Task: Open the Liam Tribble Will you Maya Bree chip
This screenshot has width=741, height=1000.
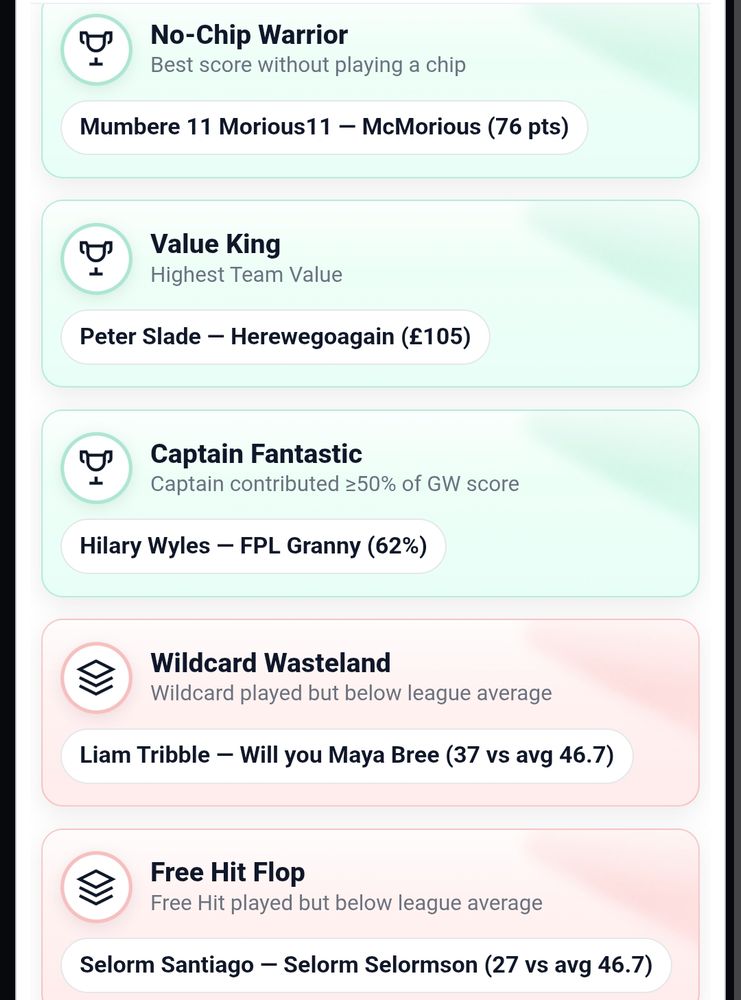Action: coord(346,755)
